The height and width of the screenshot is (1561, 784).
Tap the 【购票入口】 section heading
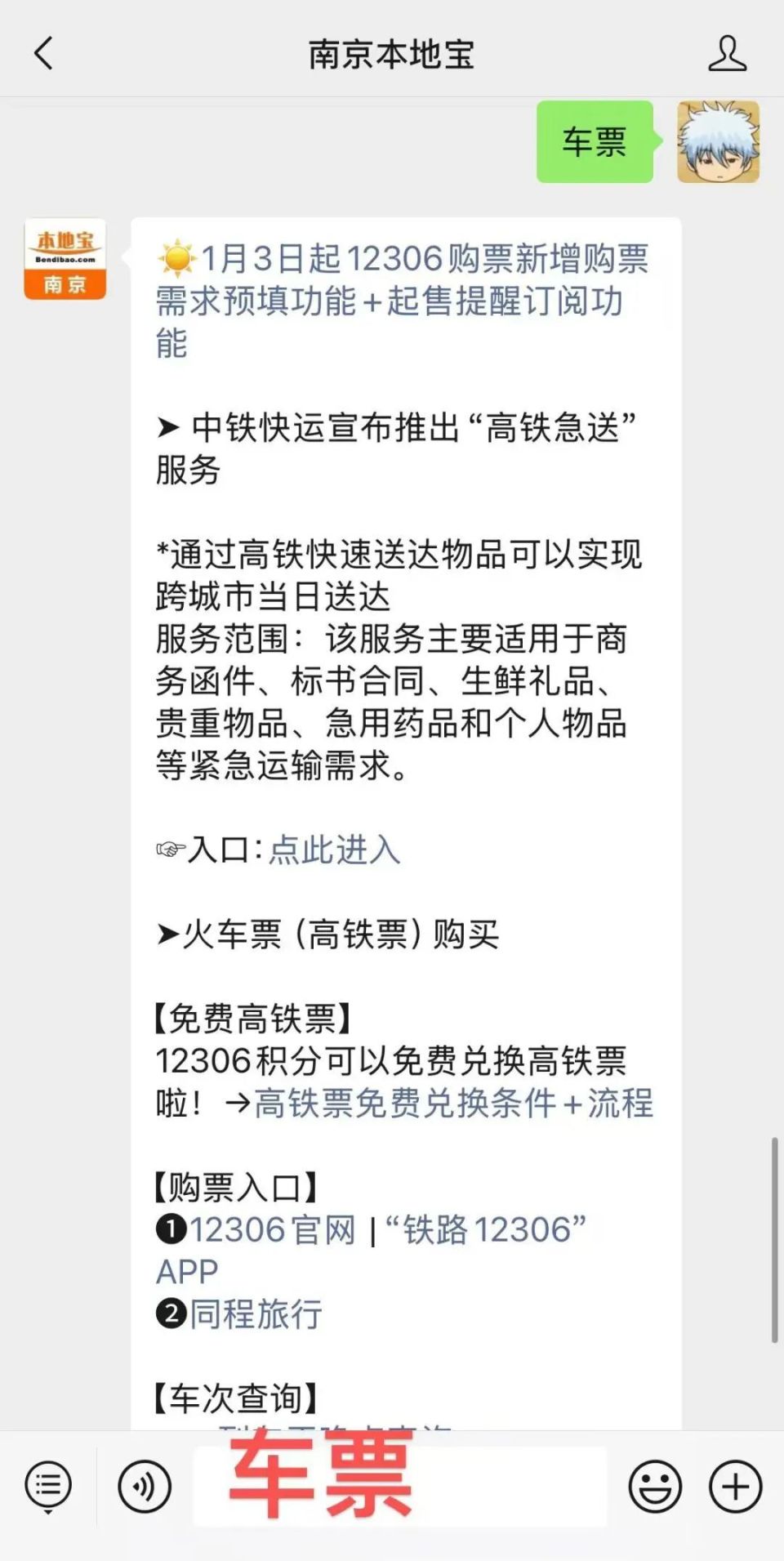pos(237,1186)
